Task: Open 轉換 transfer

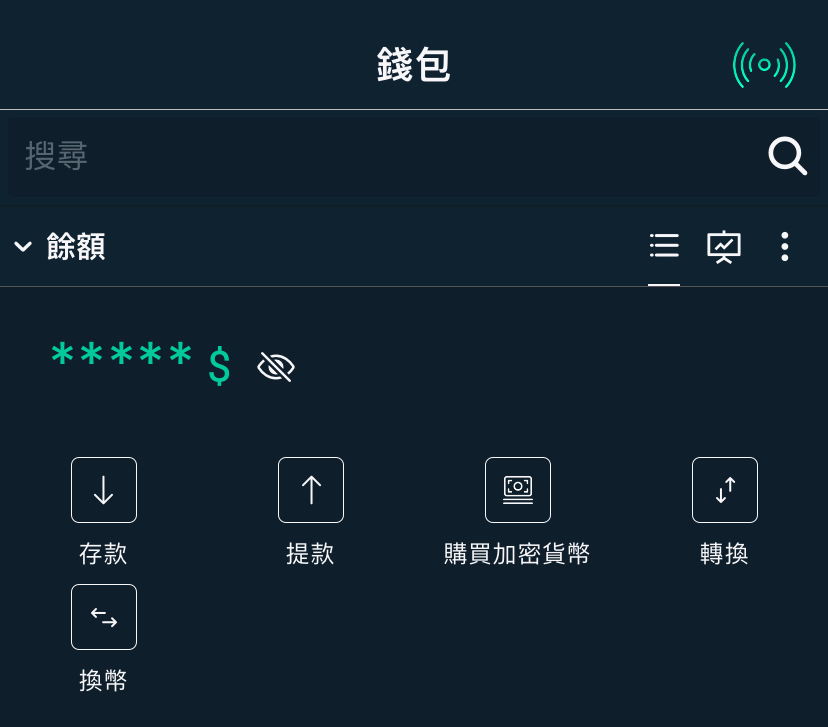Action: 725,490
